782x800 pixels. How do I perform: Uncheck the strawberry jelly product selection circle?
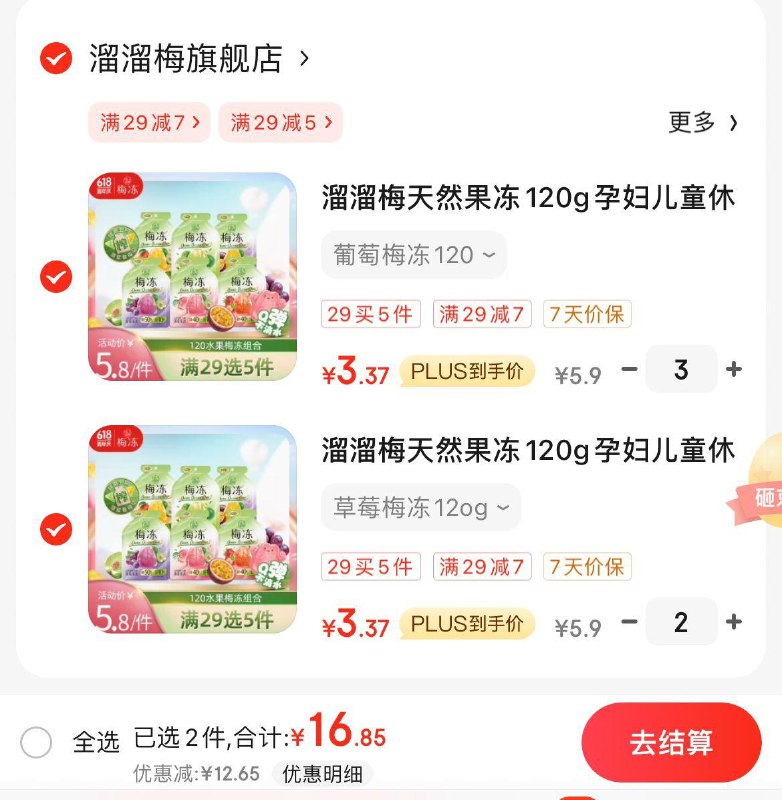(x=55, y=529)
